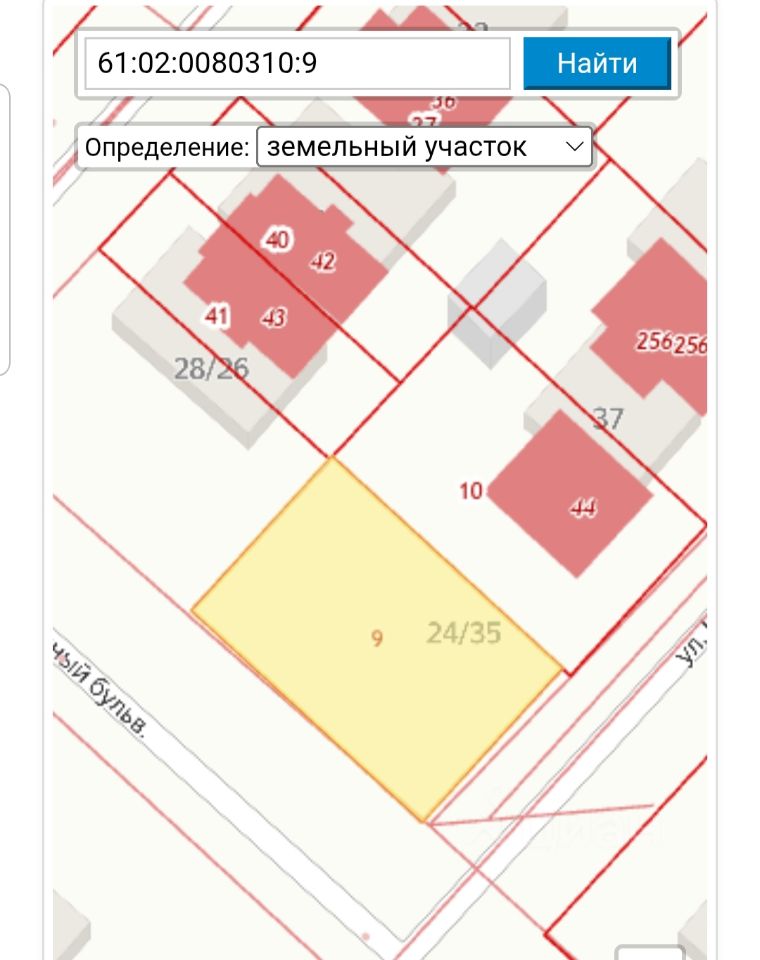Open the Определение type dropdown
The height and width of the screenshot is (960, 760).
[424, 147]
